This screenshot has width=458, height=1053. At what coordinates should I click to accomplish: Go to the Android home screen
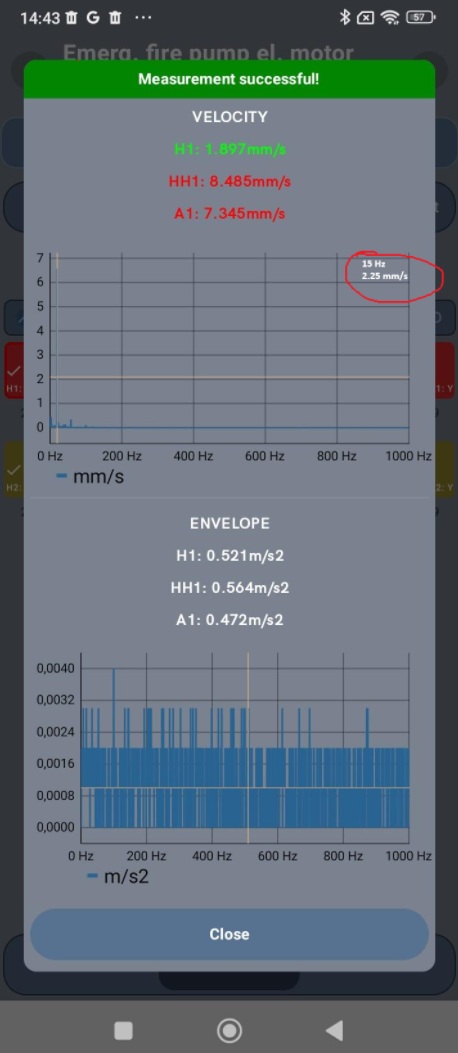point(229,1029)
